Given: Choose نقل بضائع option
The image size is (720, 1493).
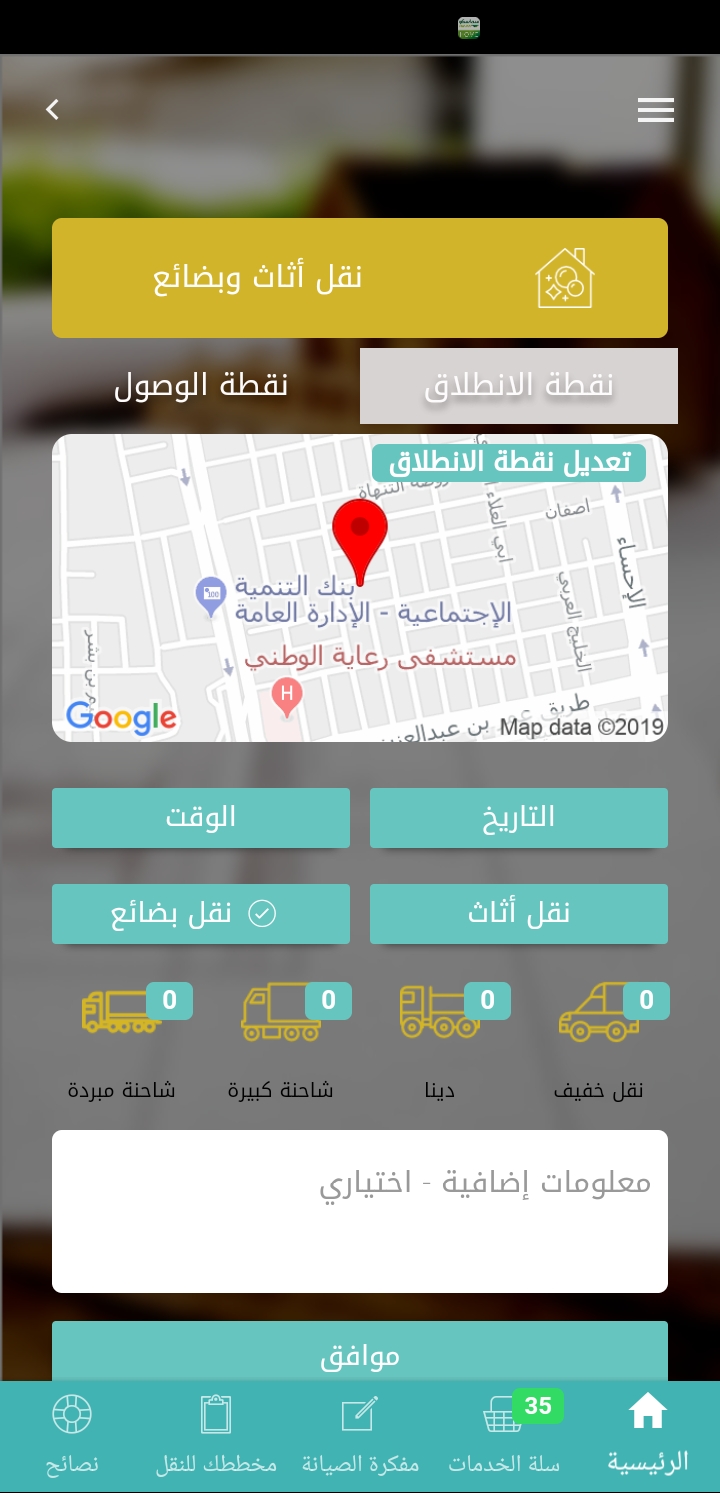Looking at the screenshot, I should point(201,913).
